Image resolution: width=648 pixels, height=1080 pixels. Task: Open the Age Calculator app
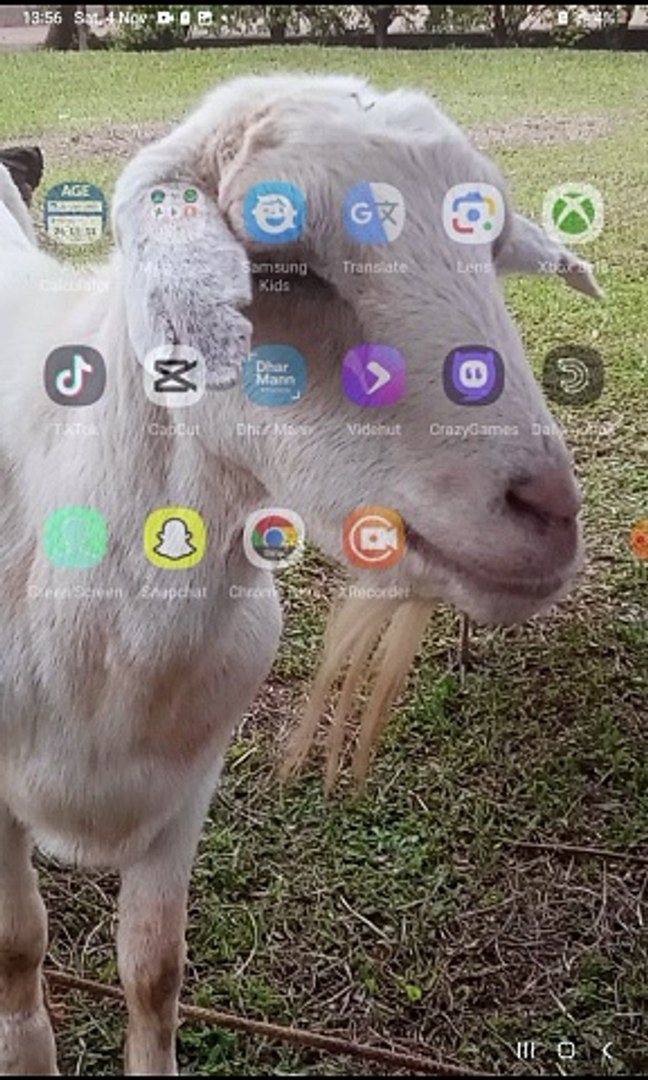click(75, 213)
